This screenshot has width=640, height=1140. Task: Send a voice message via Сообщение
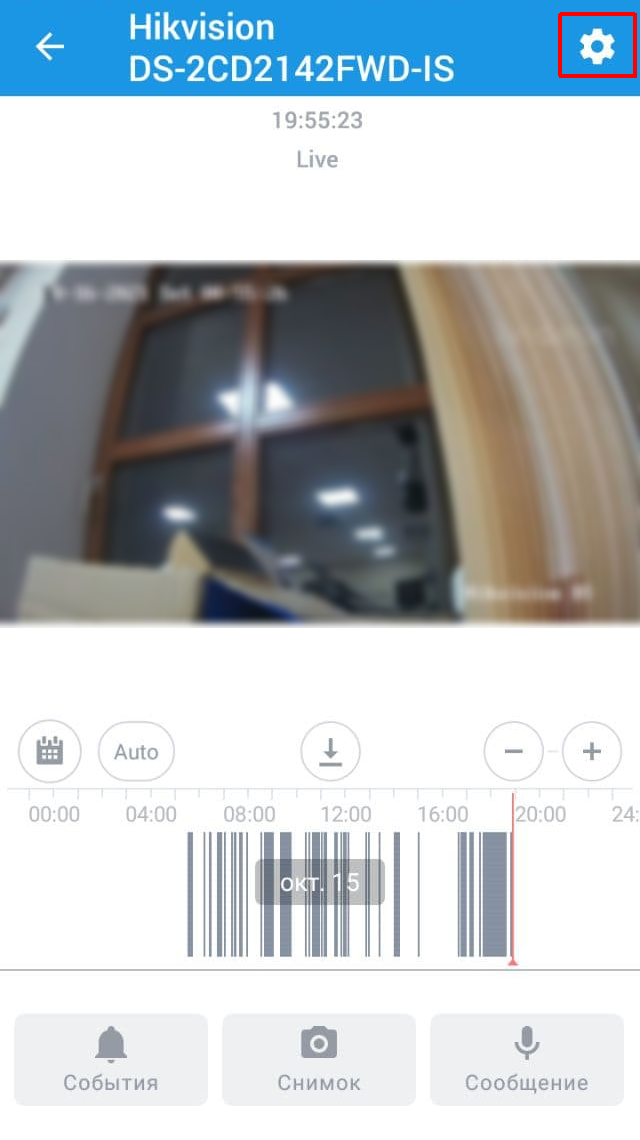coord(526,1059)
